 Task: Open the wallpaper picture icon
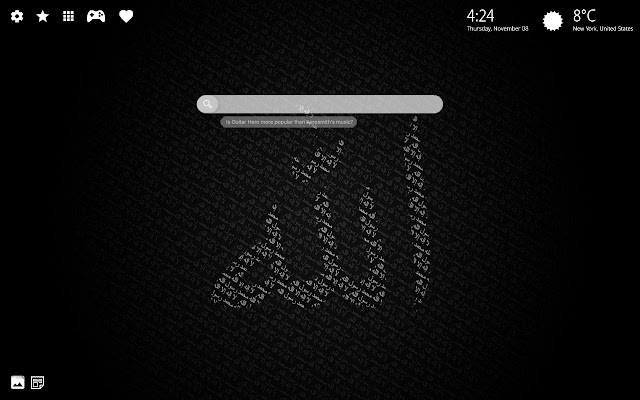pyautogui.click(x=17, y=382)
